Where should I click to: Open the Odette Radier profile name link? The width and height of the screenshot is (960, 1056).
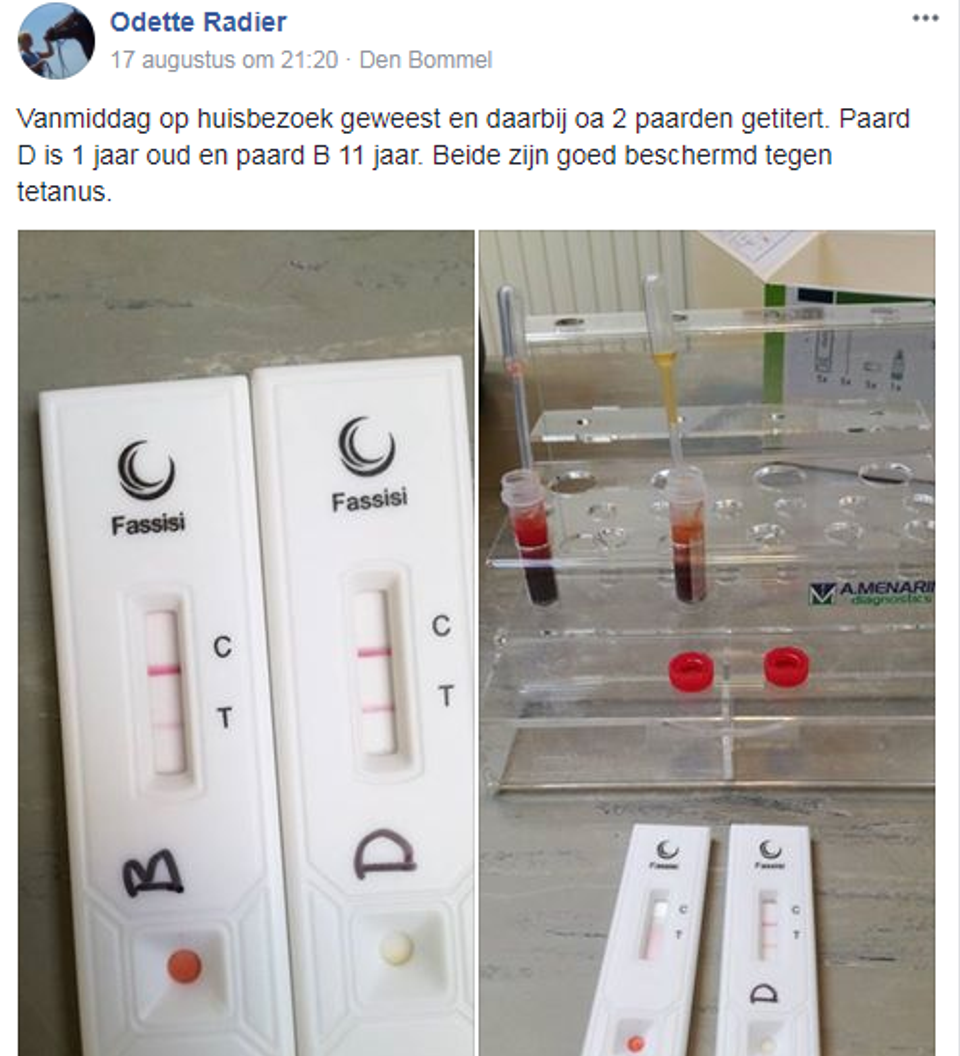pos(198,22)
